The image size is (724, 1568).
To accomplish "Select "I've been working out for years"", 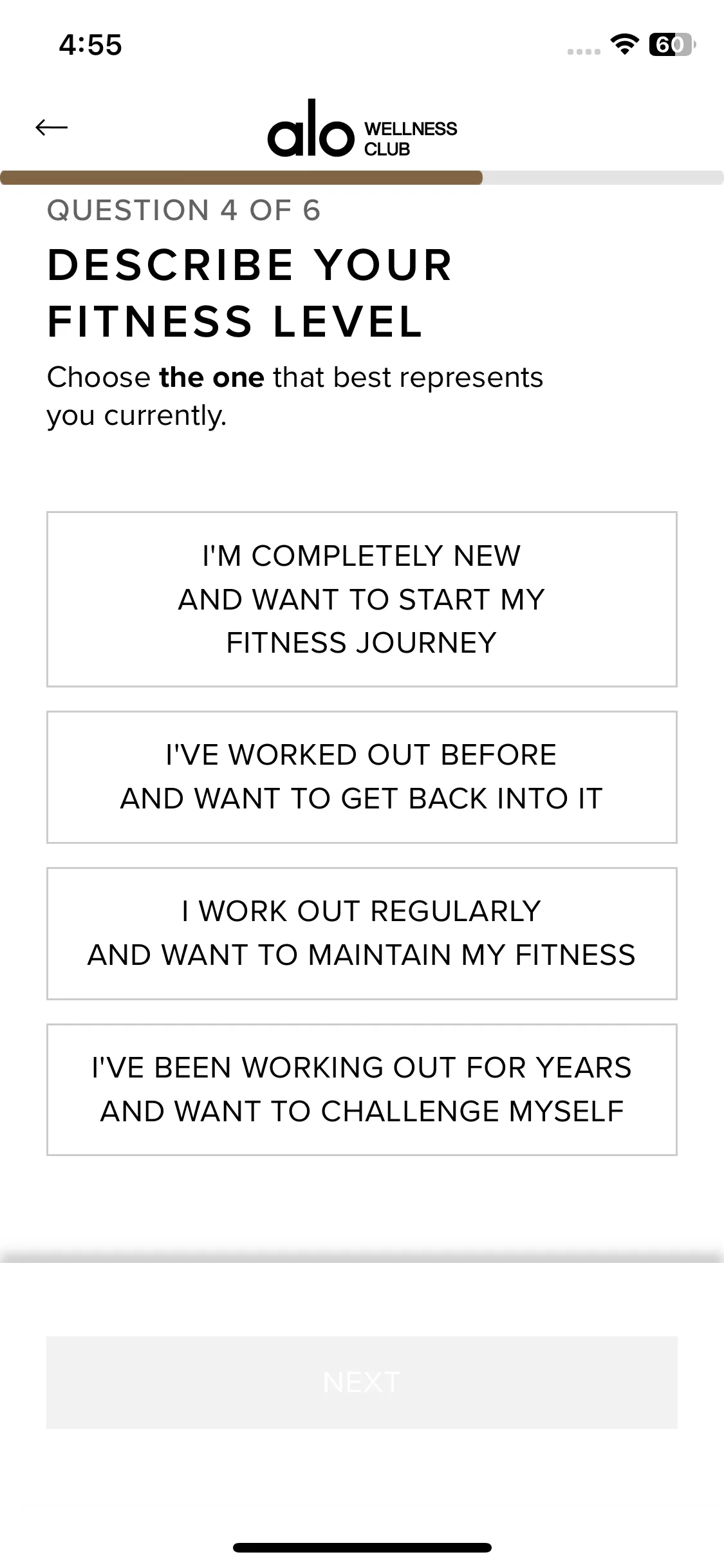I will click(x=362, y=1090).
